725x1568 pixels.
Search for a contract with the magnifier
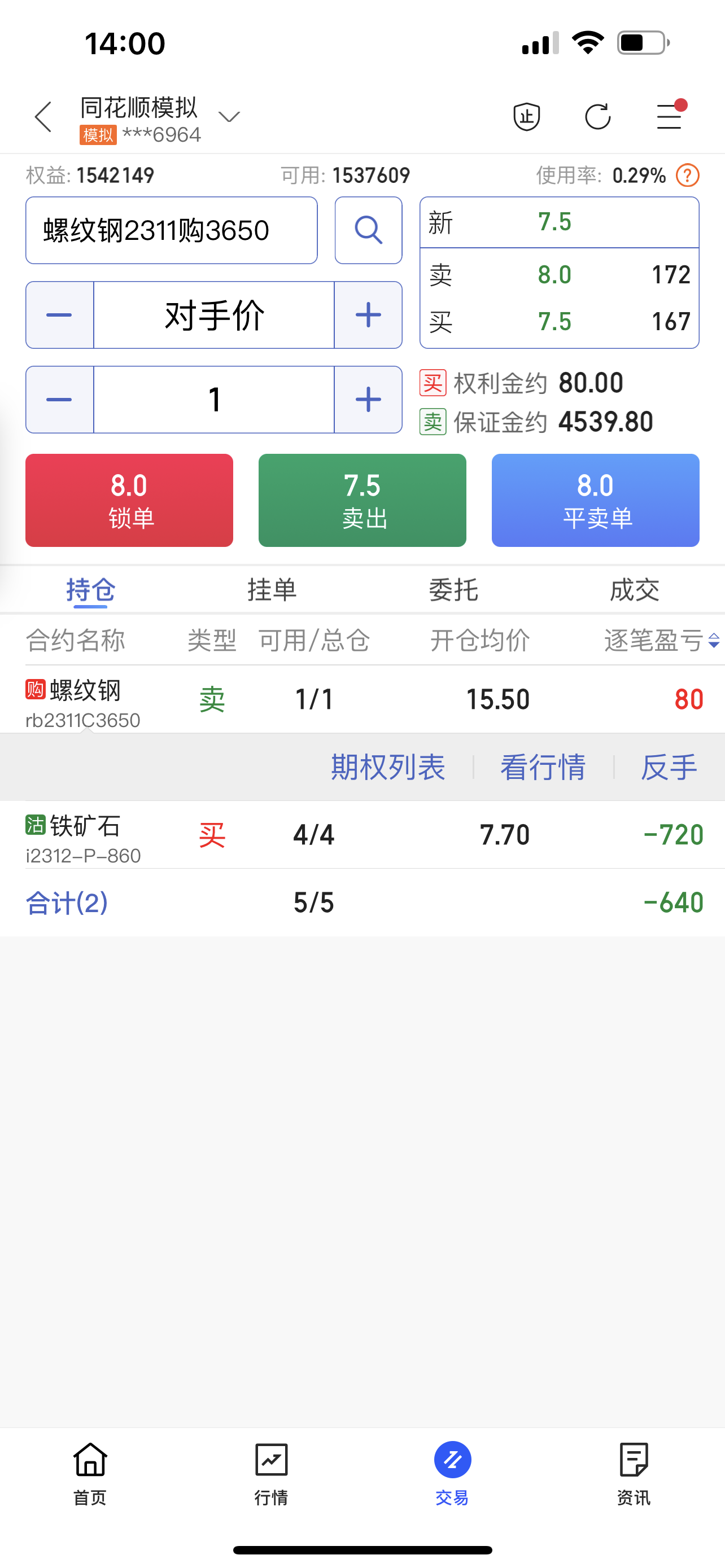(x=368, y=231)
